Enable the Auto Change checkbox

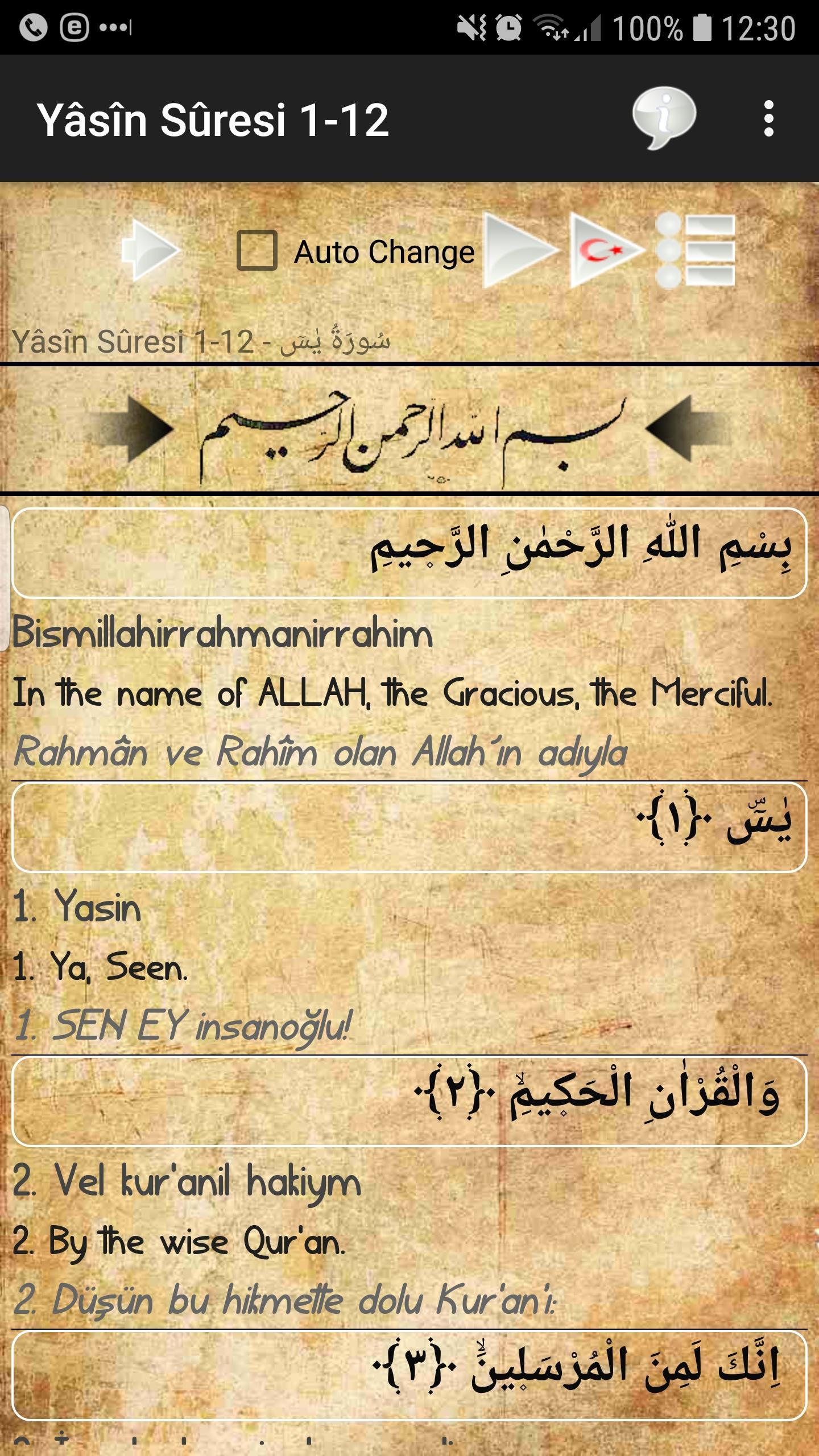[257, 250]
